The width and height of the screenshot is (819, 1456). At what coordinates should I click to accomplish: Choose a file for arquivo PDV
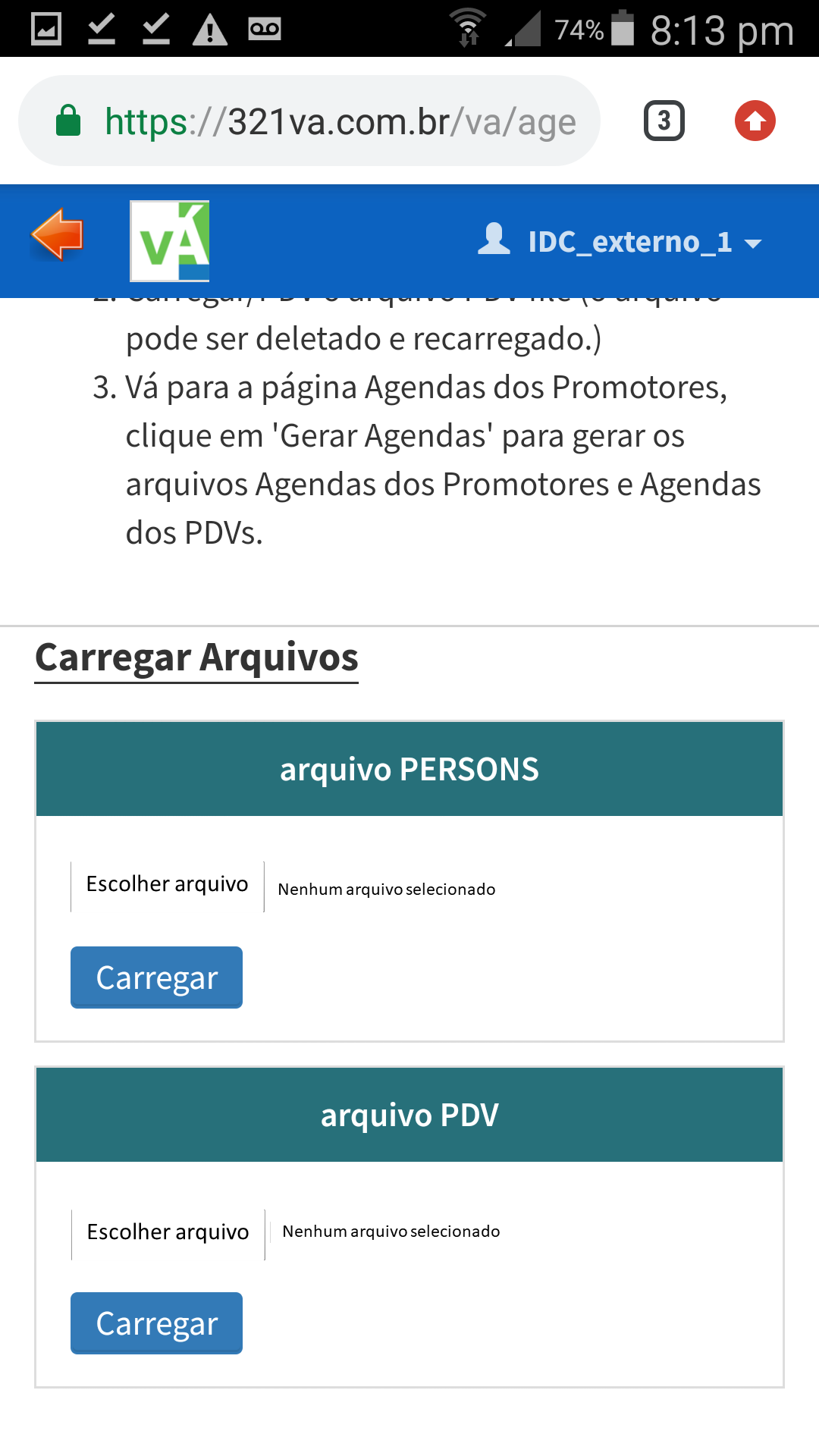[x=168, y=1234]
